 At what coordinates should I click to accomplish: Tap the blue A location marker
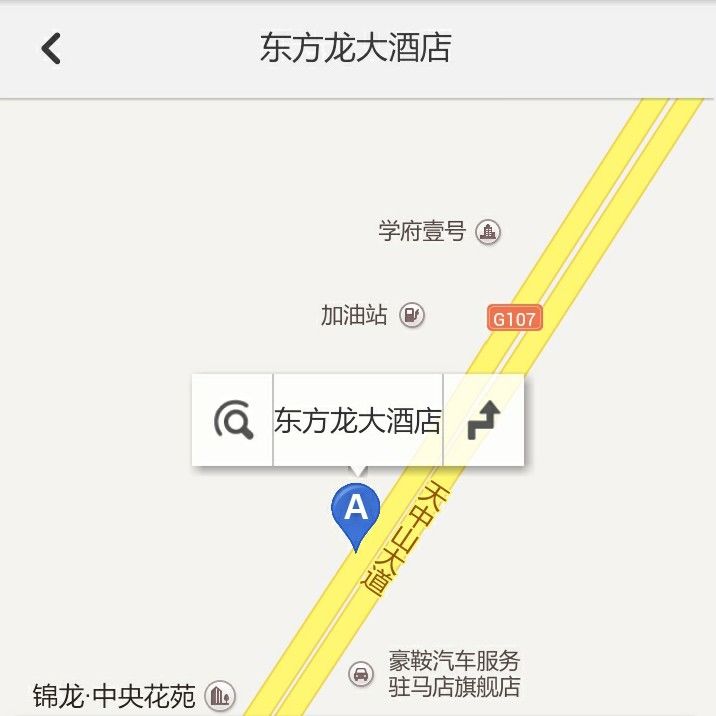[356, 512]
